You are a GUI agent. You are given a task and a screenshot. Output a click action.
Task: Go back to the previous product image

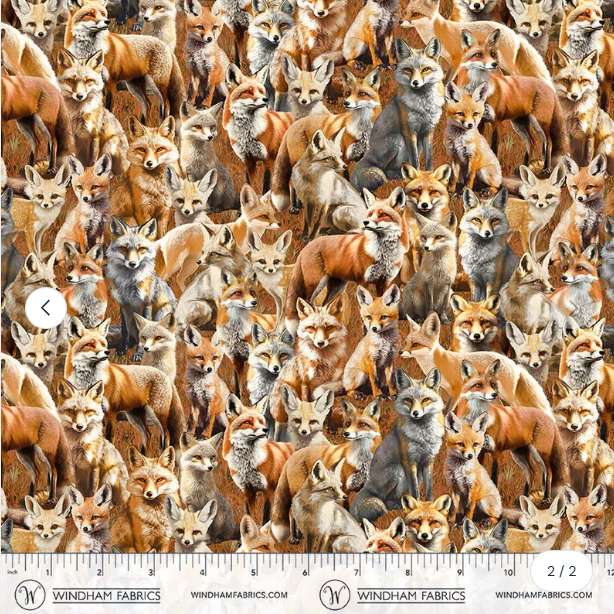click(x=45, y=308)
